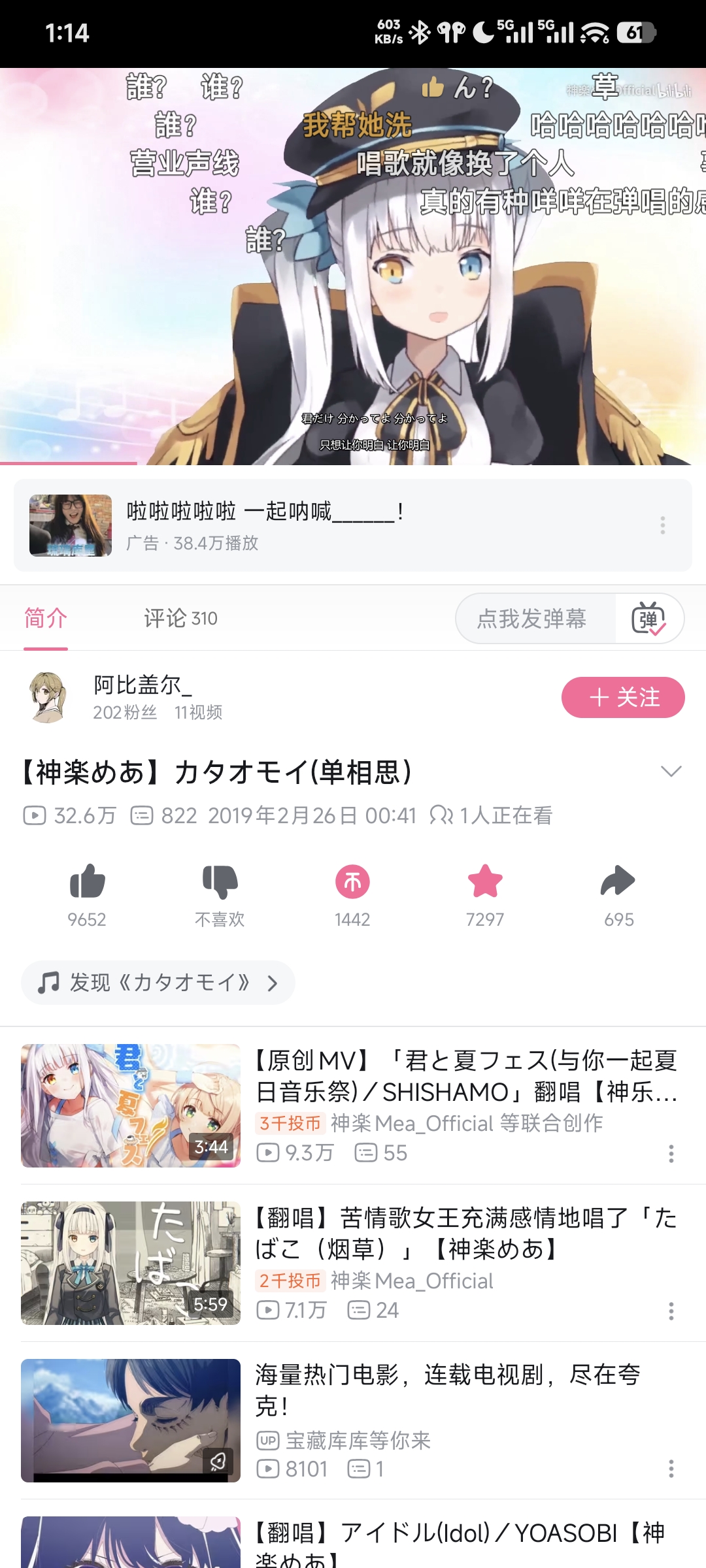Open more options for the たばこ video

[x=671, y=1311]
